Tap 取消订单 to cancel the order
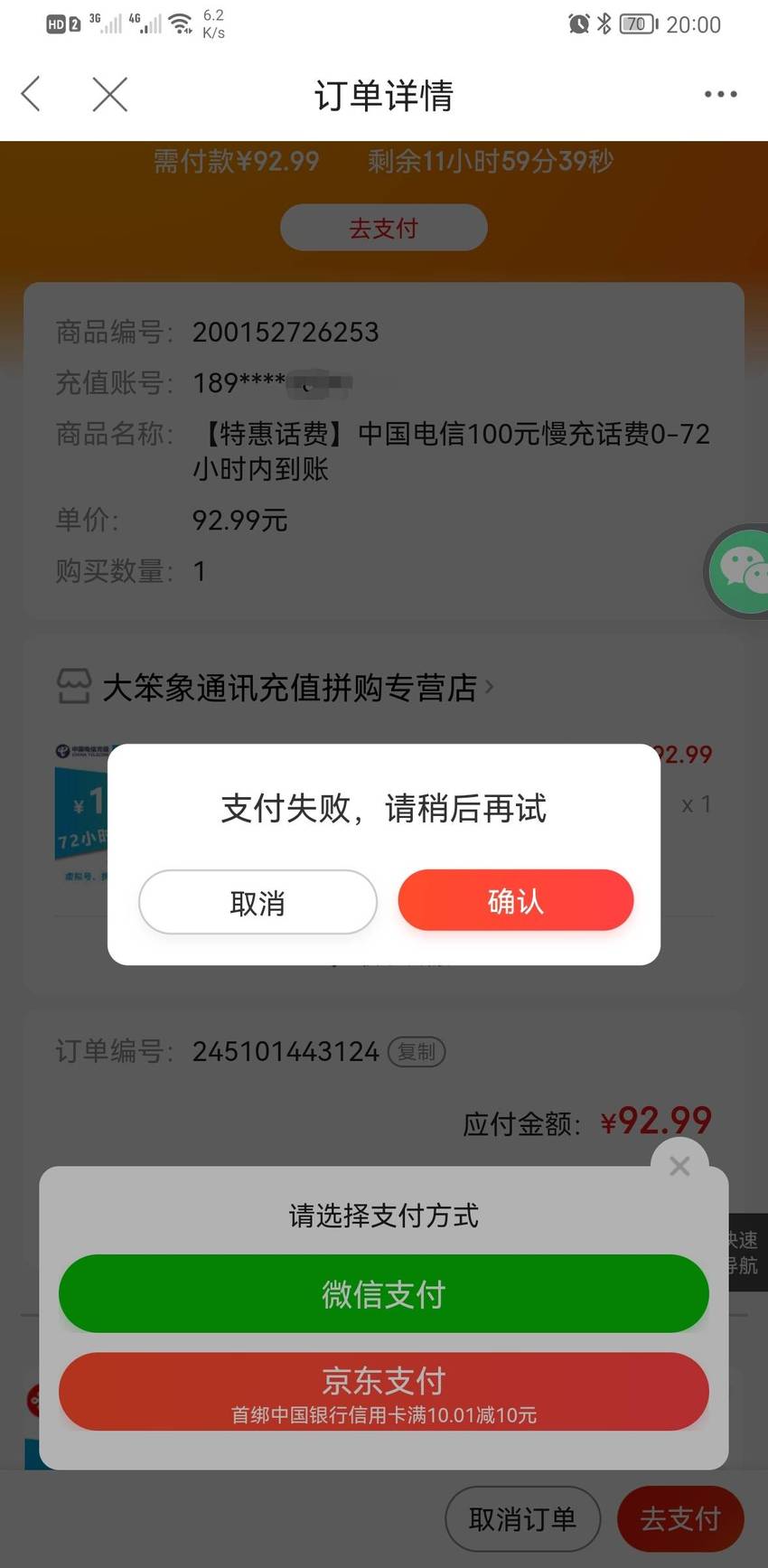Image resolution: width=768 pixels, height=1568 pixels. point(523,1518)
